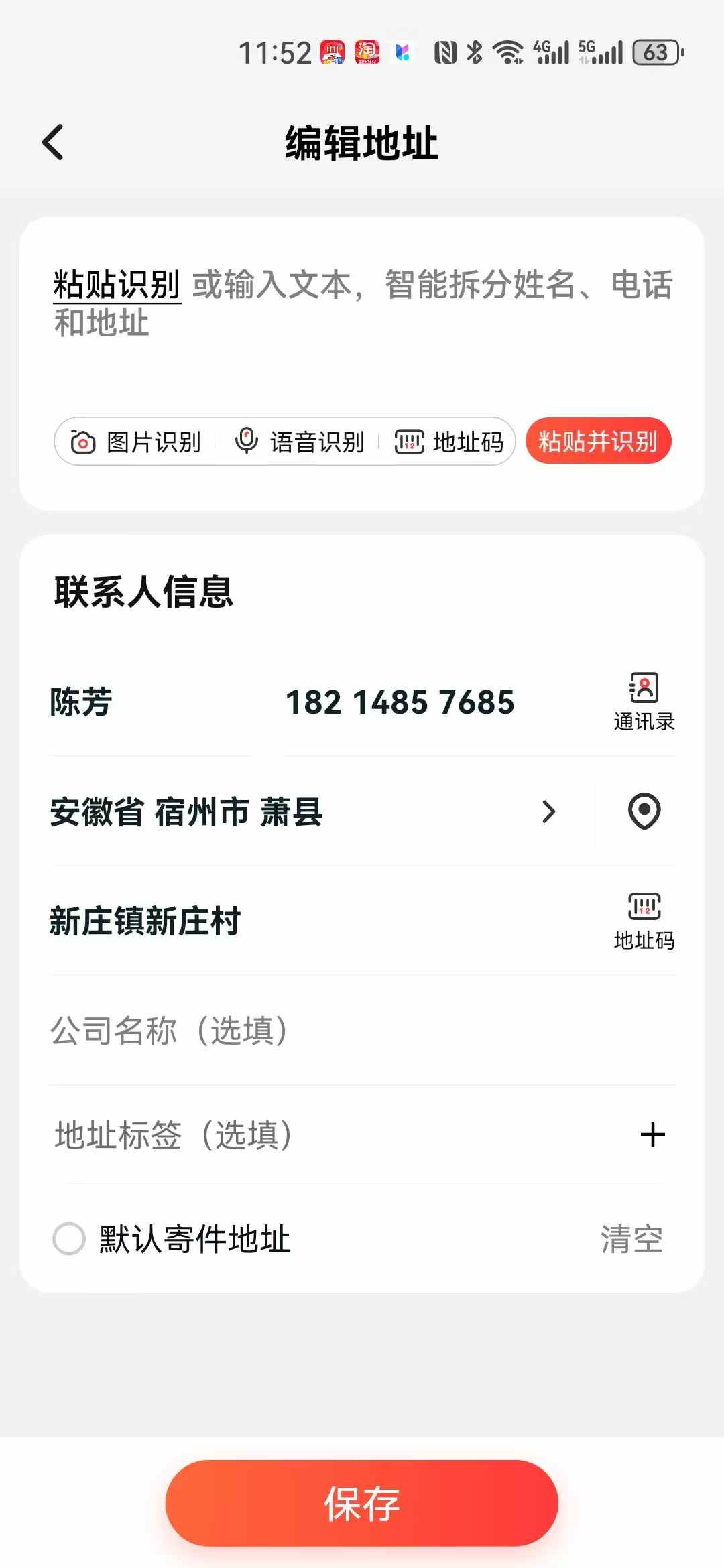
Task: Open 图片识别 image recognition
Action: [x=136, y=442]
